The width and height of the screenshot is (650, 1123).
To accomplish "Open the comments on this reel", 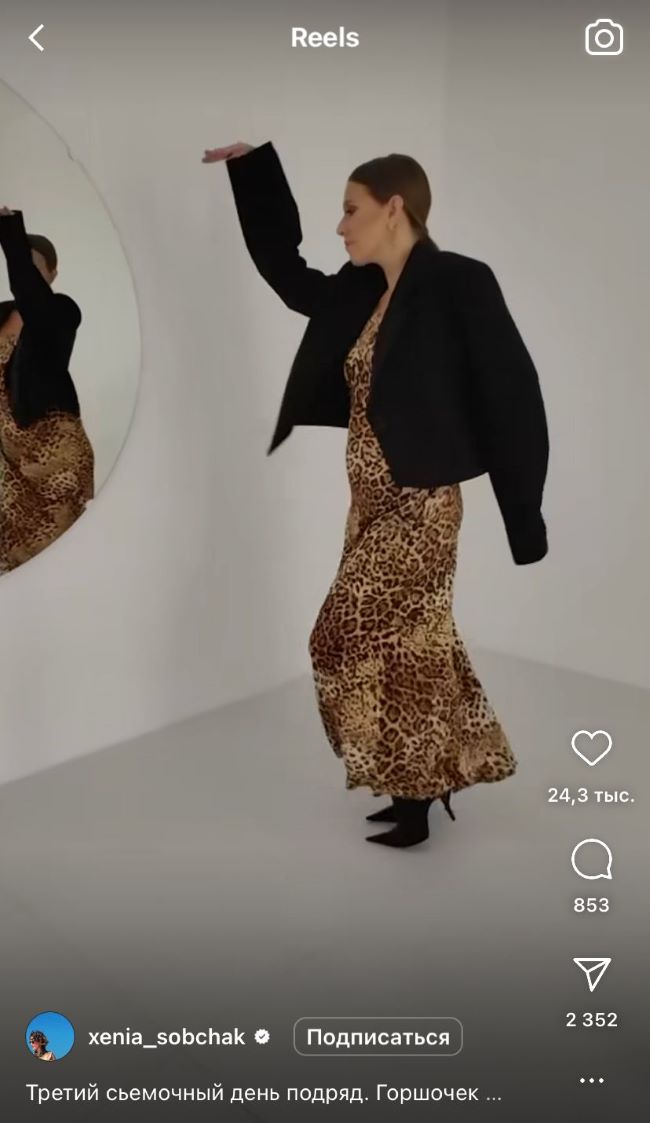I will (x=591, y=860).
